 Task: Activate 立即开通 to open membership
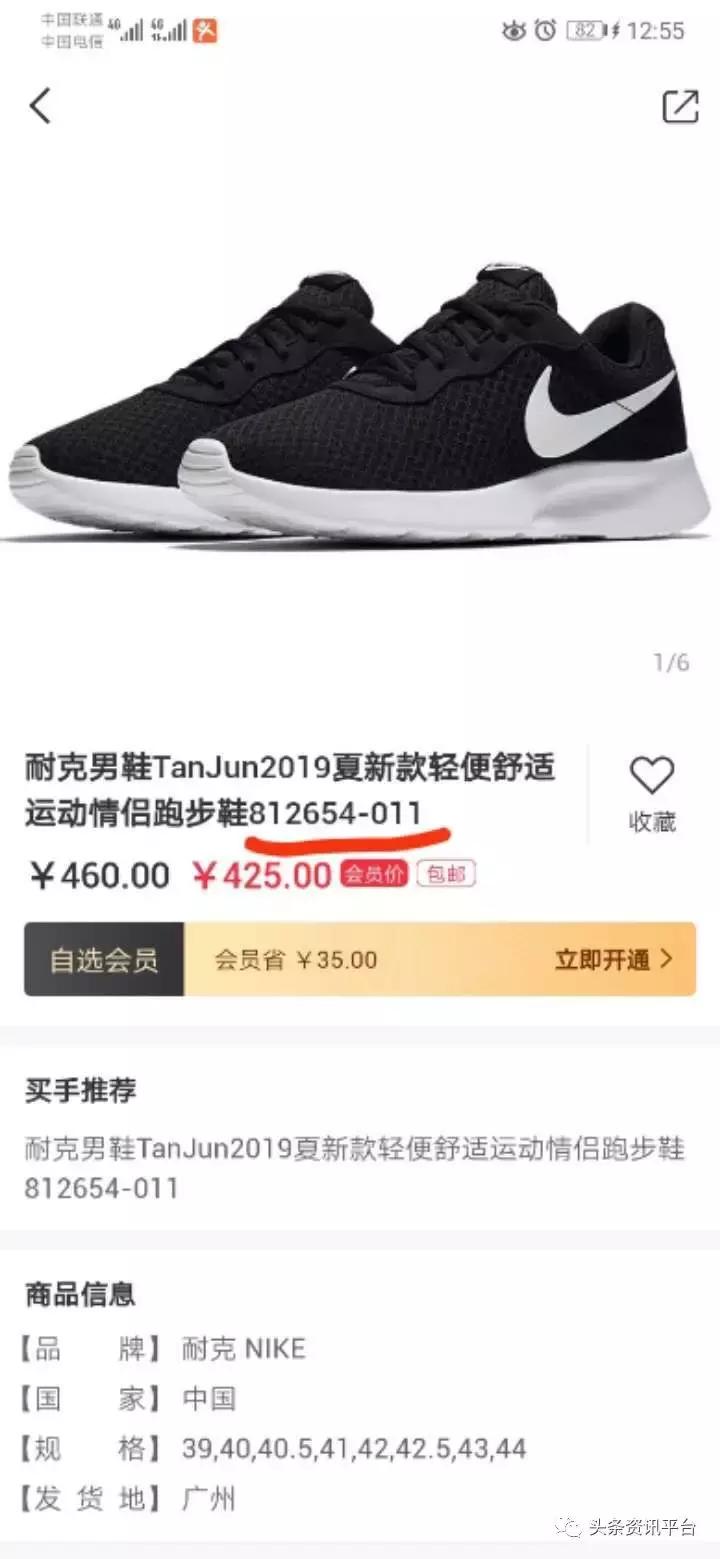click(600, 959)
